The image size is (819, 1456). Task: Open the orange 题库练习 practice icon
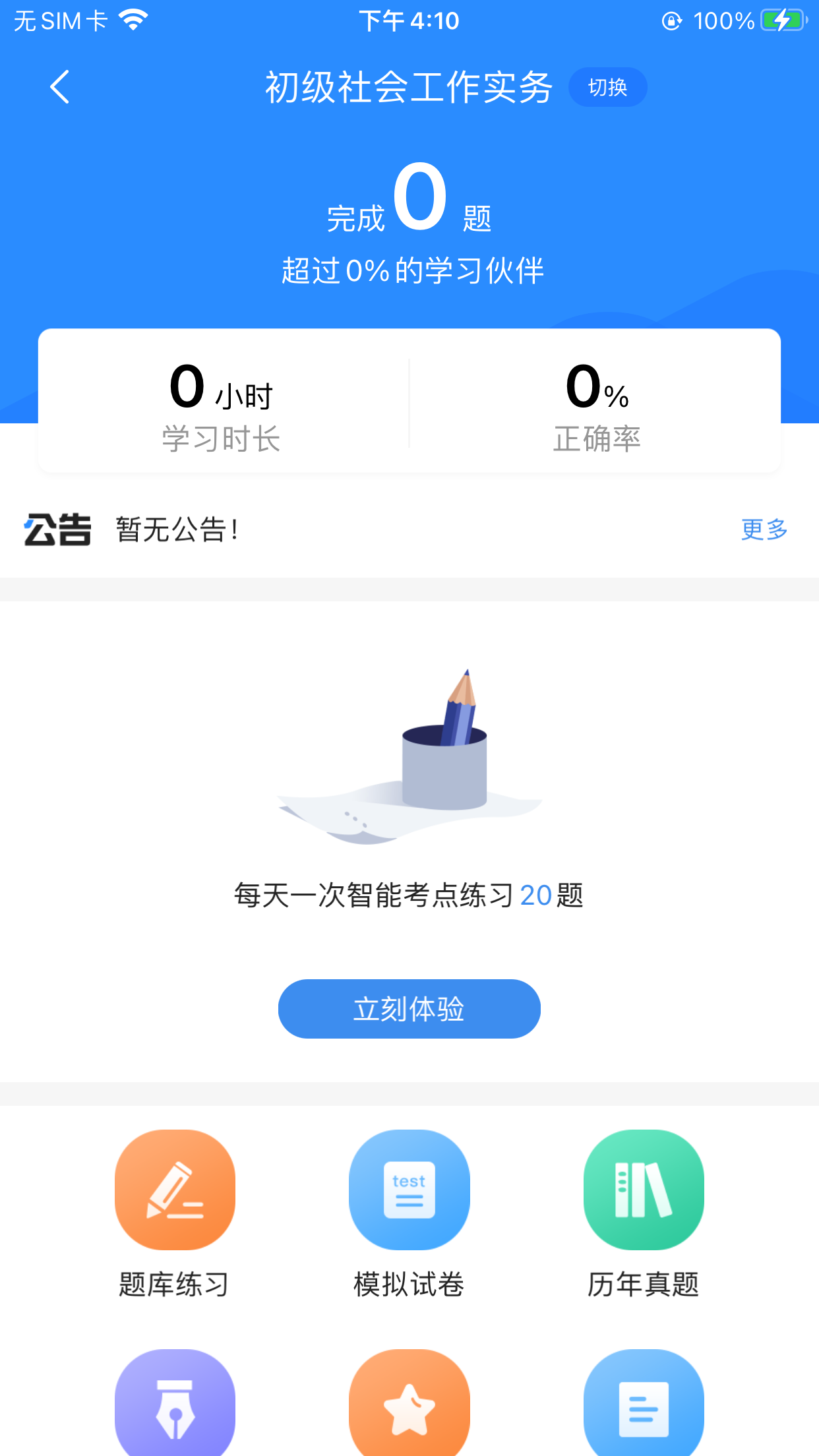tap(175, 1190)
